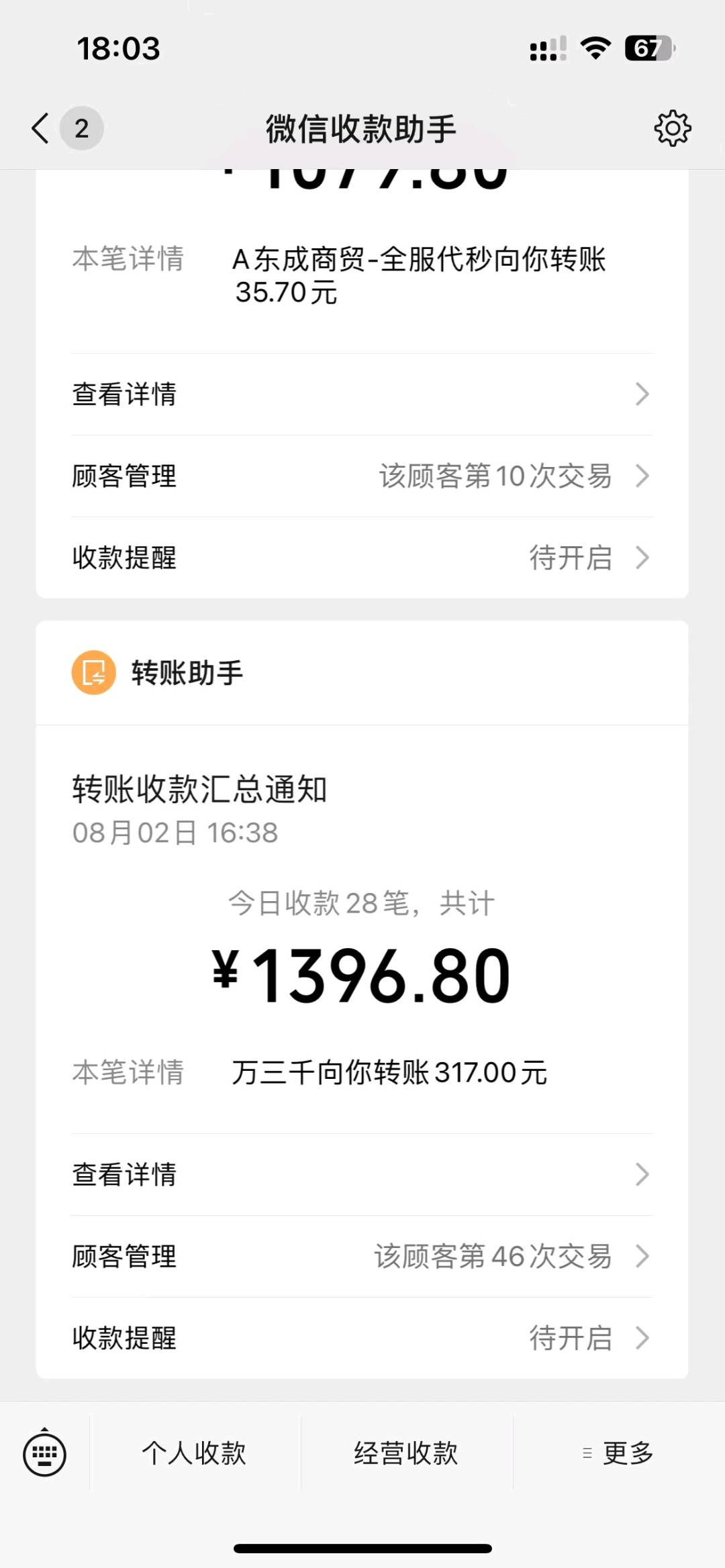Viewport: 725px width, 1568px height.
Task: Tap the back chevron to exit
Action: coord(40,128)
